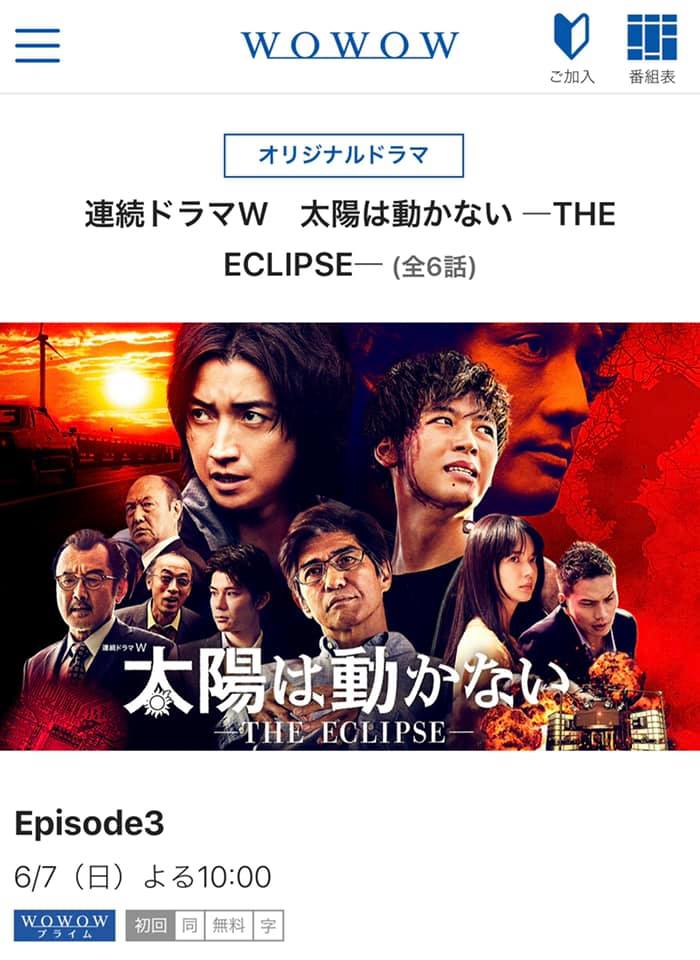Open the hamburger menu

pyautogui.click(x=37, y=45)
